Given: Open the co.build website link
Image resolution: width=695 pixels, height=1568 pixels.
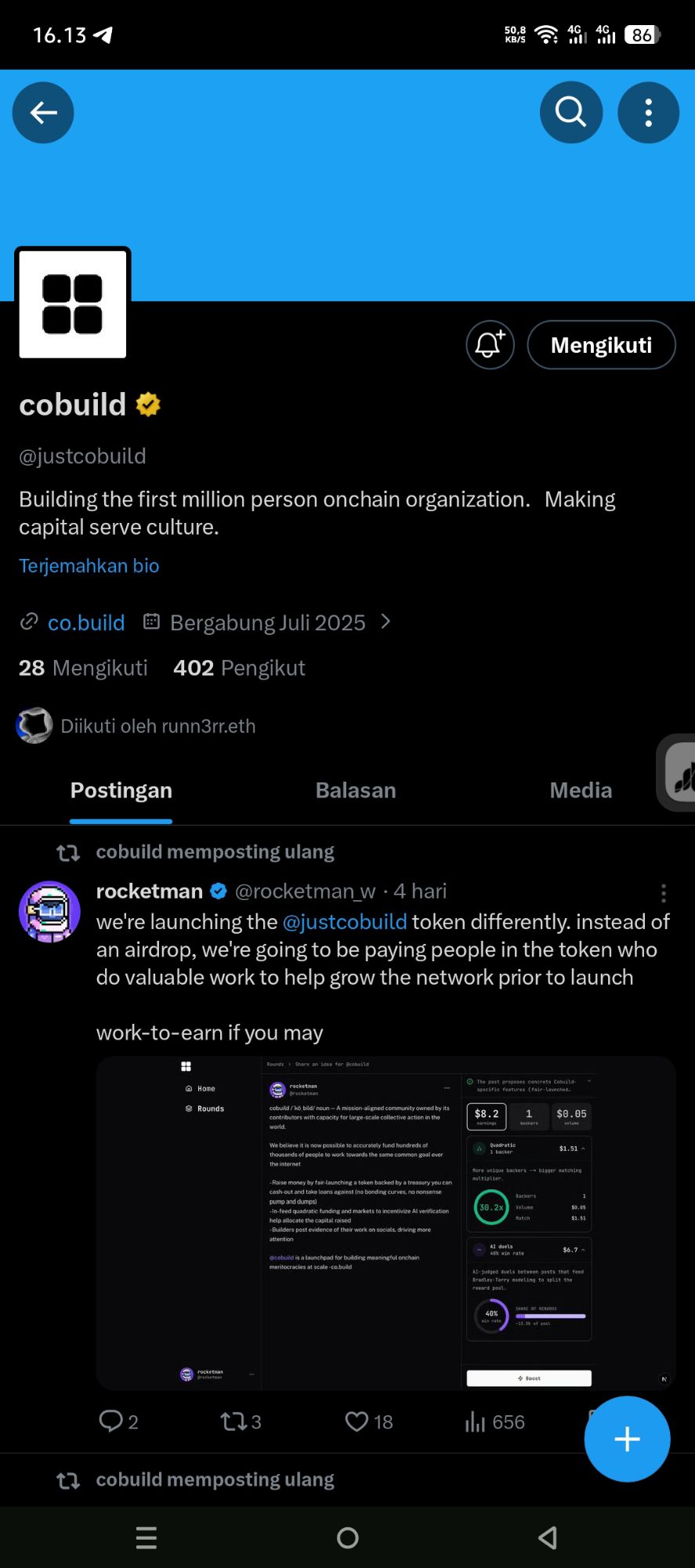Looking at the screenshot, I should [x=86, y=622].
